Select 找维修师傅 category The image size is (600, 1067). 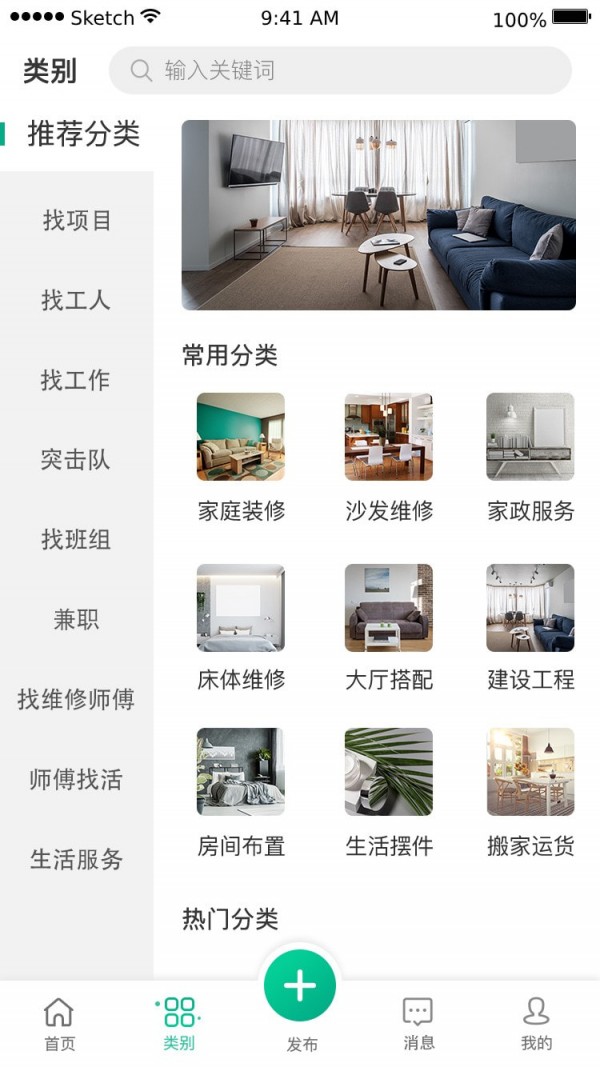(x=76, y=700)
